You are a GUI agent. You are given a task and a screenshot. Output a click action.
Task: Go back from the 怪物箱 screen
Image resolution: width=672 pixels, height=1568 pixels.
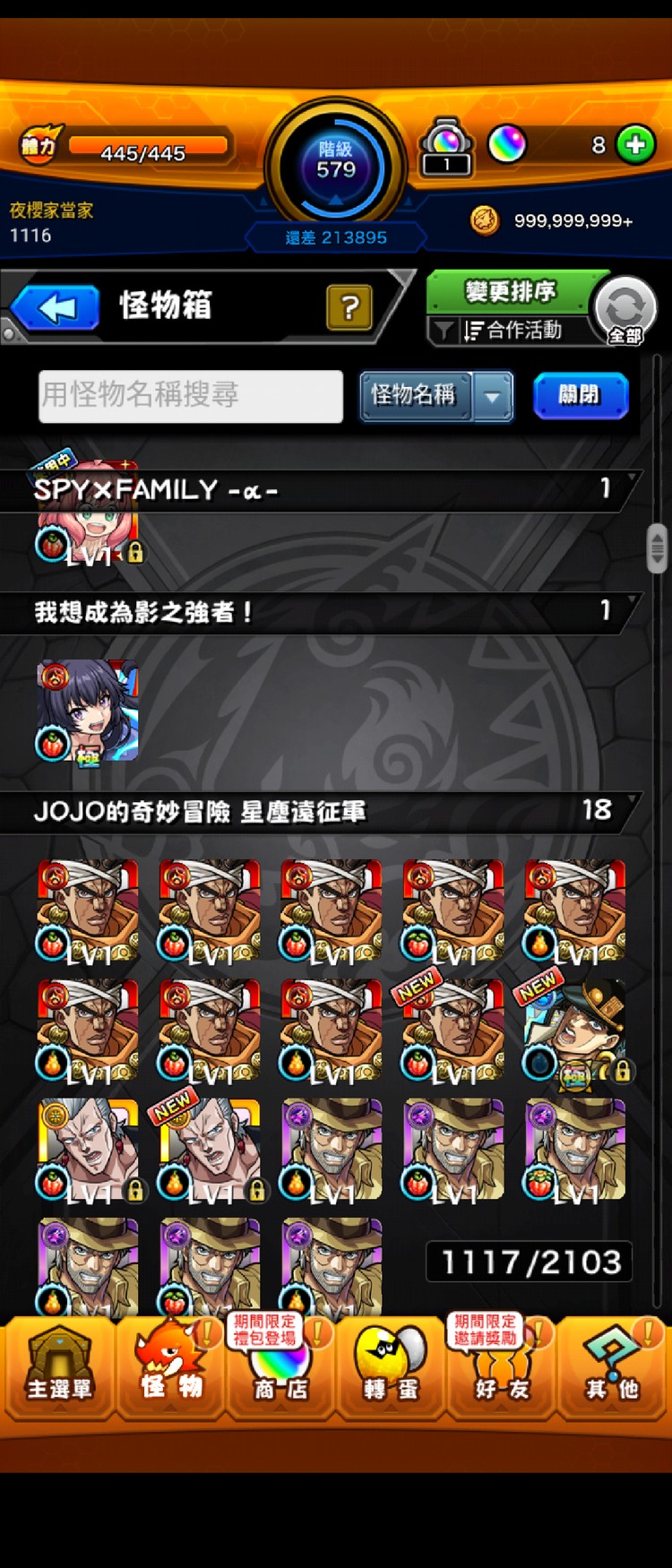pyautogui.click(x=56, y=308)
